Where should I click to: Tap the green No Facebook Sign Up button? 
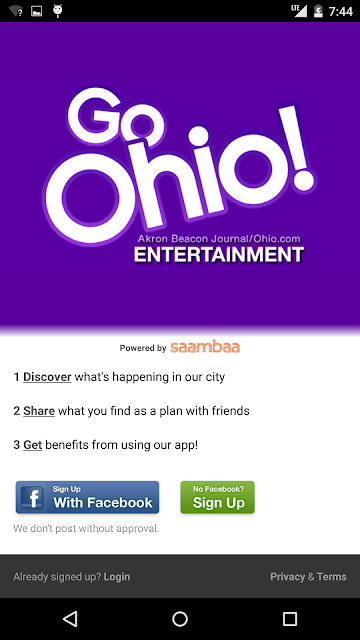(x=218, y=497)
